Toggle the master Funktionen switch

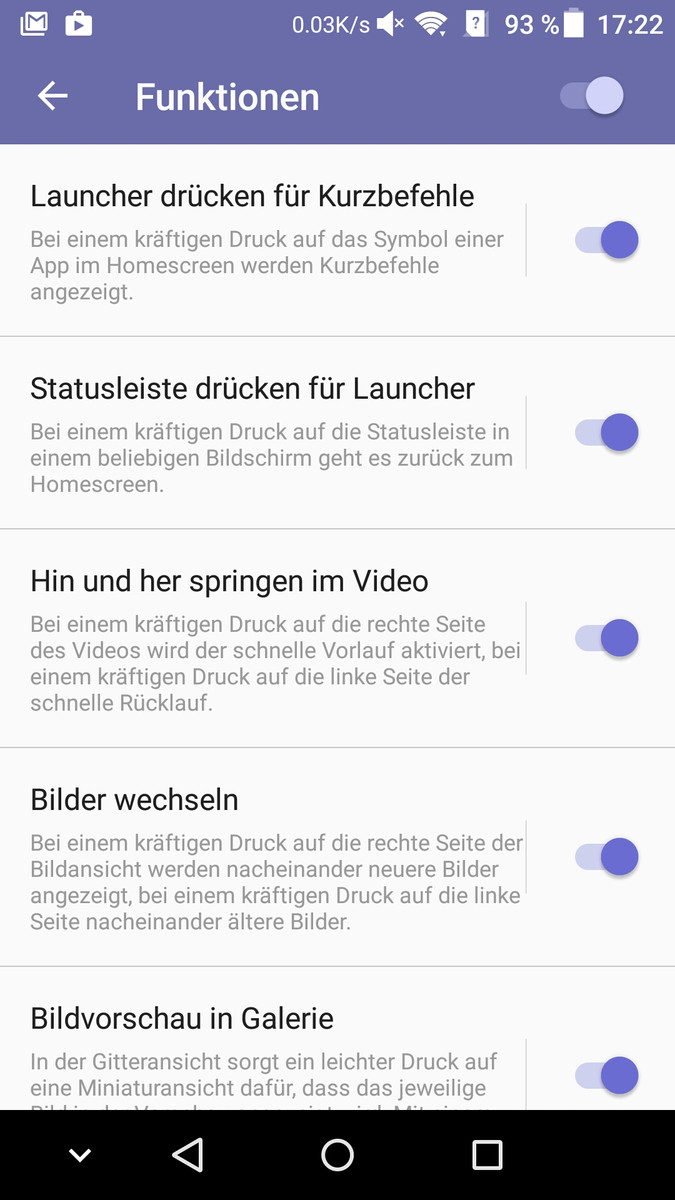[x=593, y=96]
